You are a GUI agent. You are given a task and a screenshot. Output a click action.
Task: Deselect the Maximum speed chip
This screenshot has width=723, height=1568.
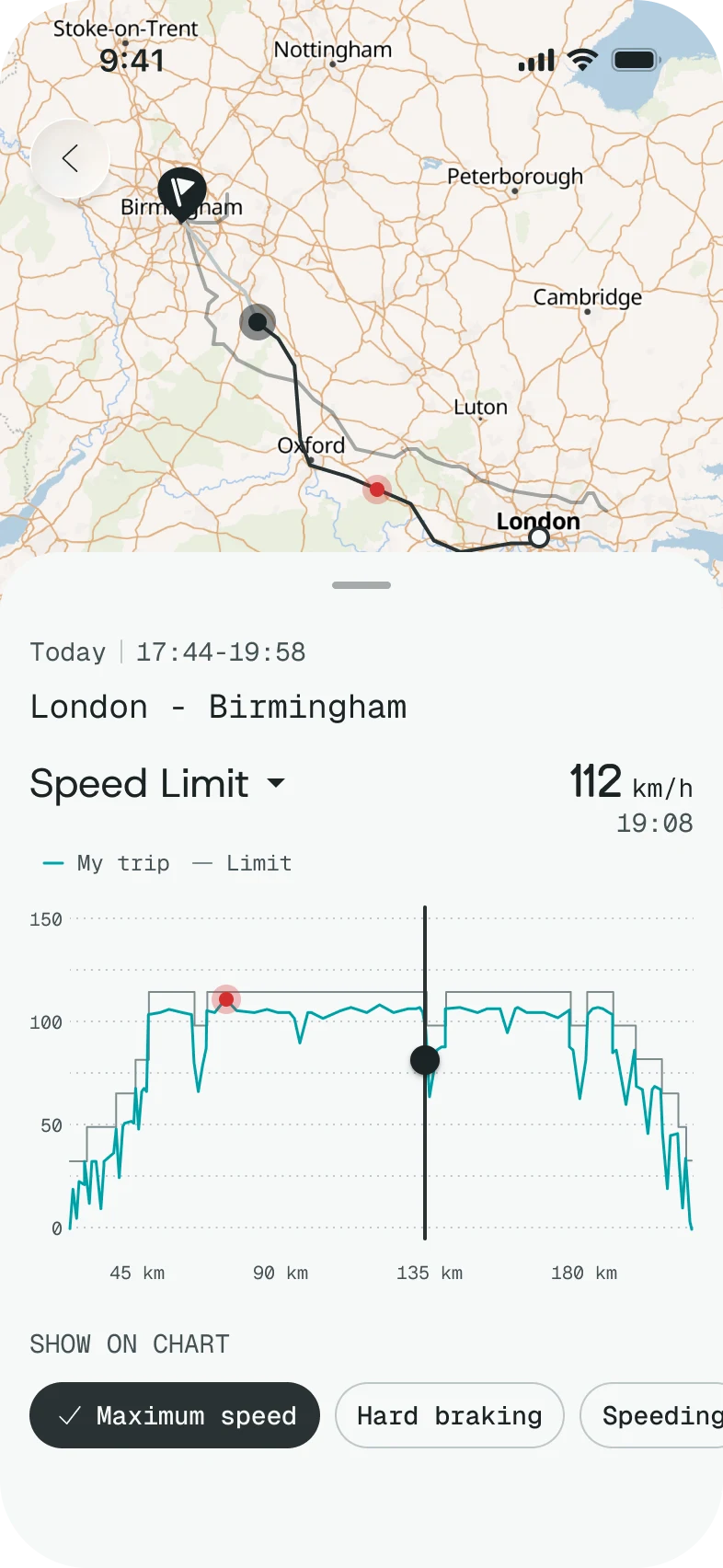tap(175, 1415)
